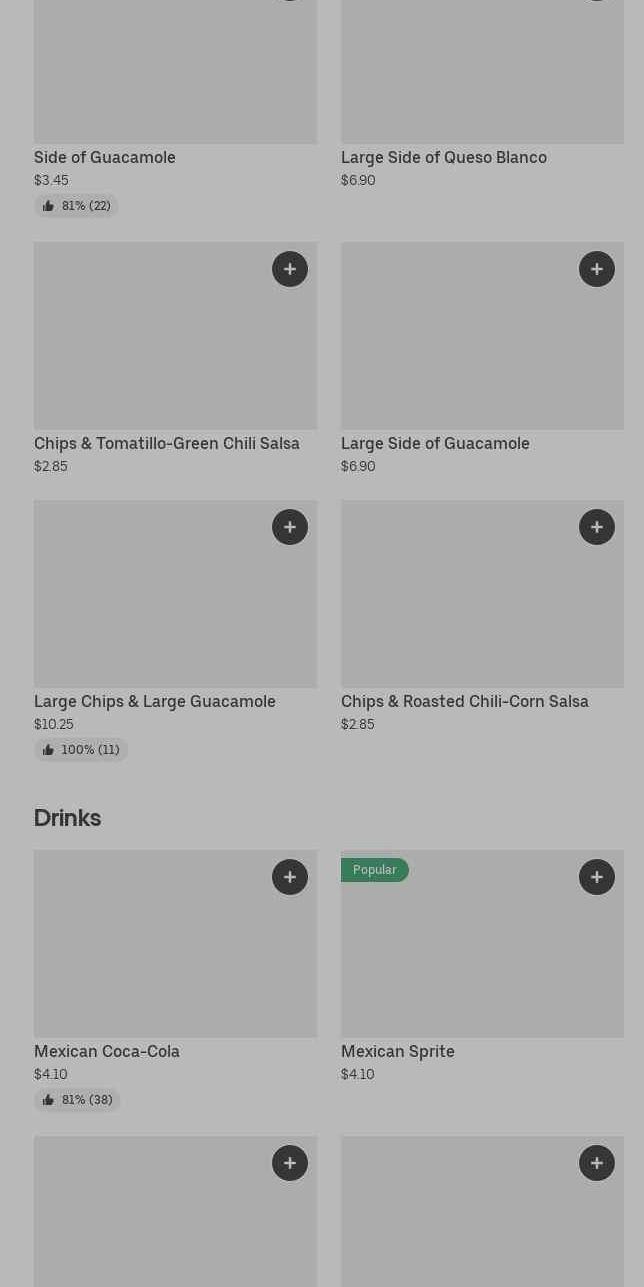Screen dimensions: 644x1287
Task: View the popular Mexican Sprite item
Action: coord(397,1051)
